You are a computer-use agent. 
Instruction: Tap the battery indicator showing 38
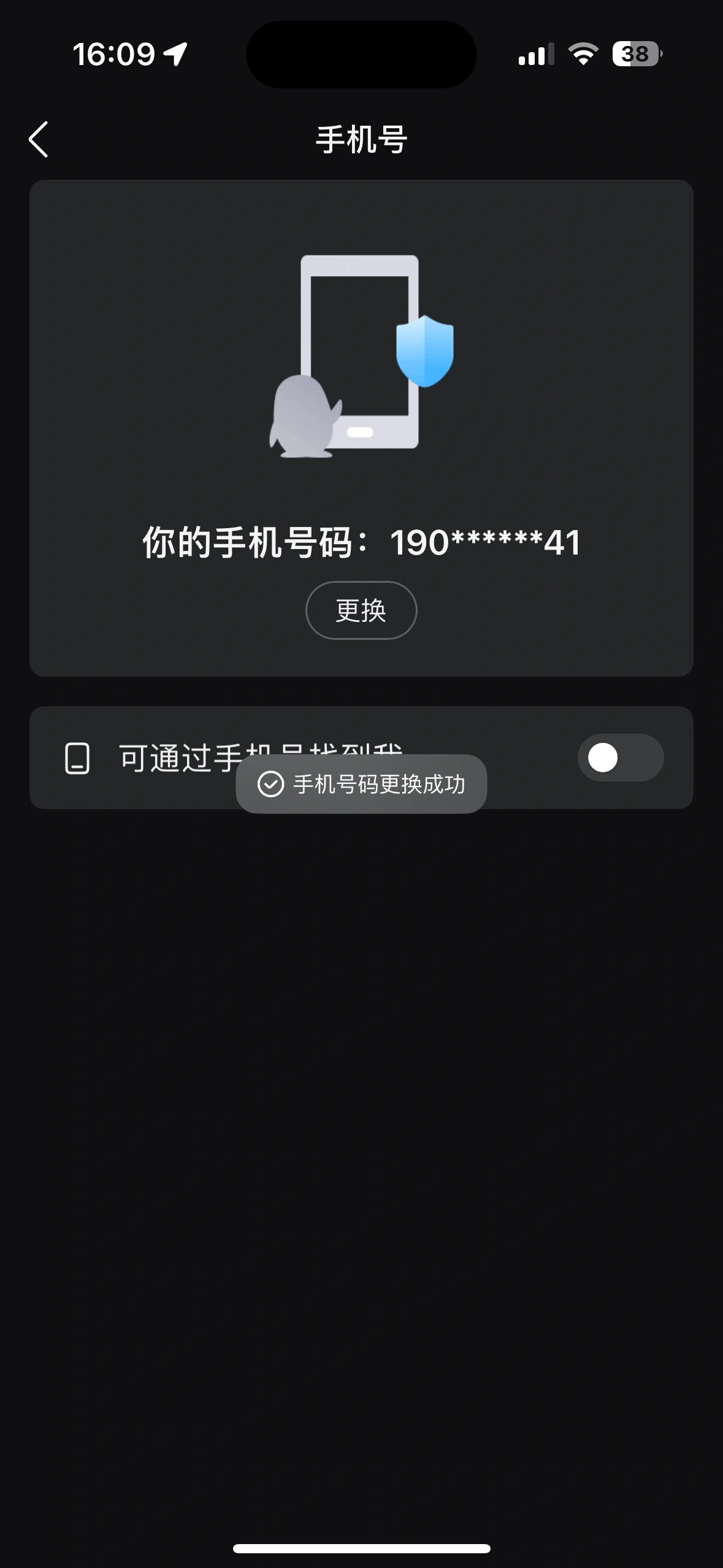637,55
